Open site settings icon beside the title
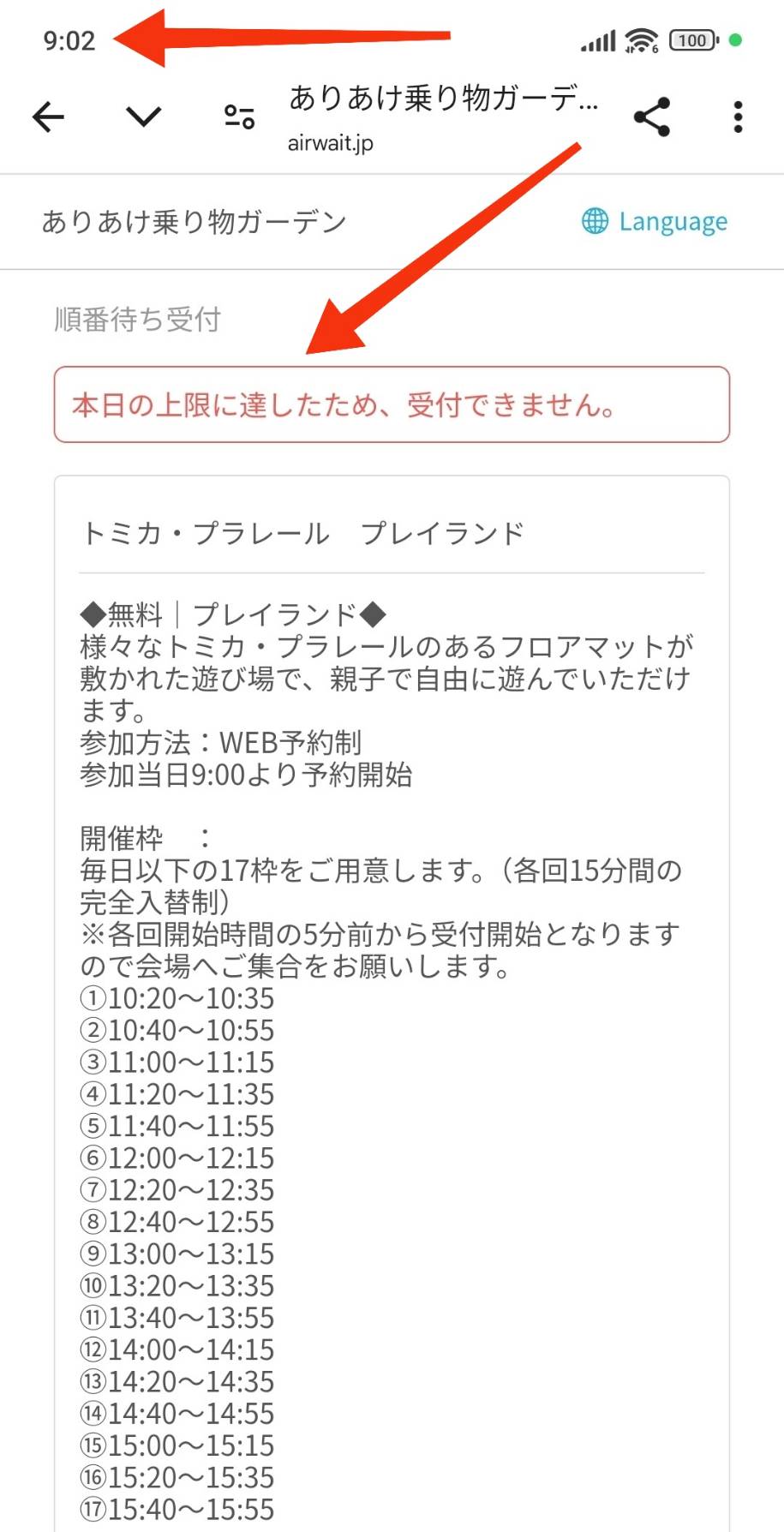 click(x=239, y=117)
